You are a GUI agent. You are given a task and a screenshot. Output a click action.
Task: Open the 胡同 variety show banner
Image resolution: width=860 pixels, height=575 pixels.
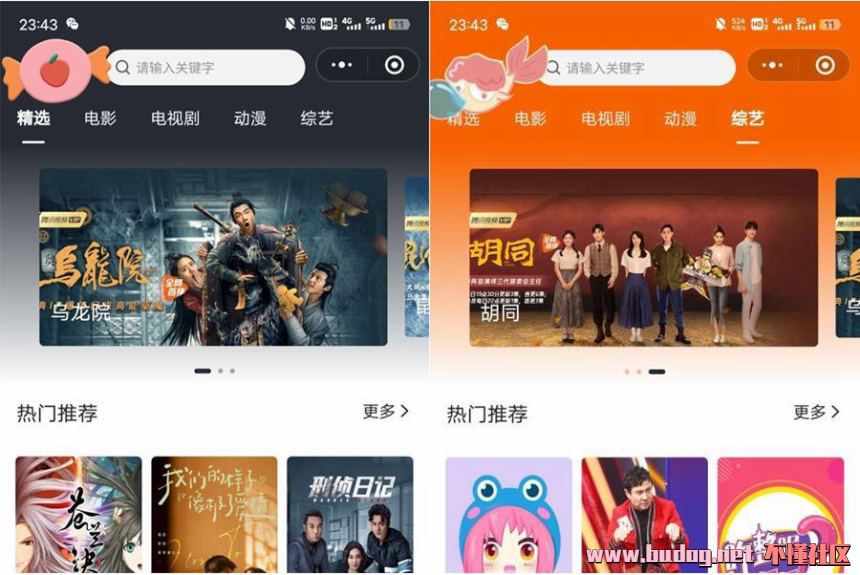pos(643,257)
